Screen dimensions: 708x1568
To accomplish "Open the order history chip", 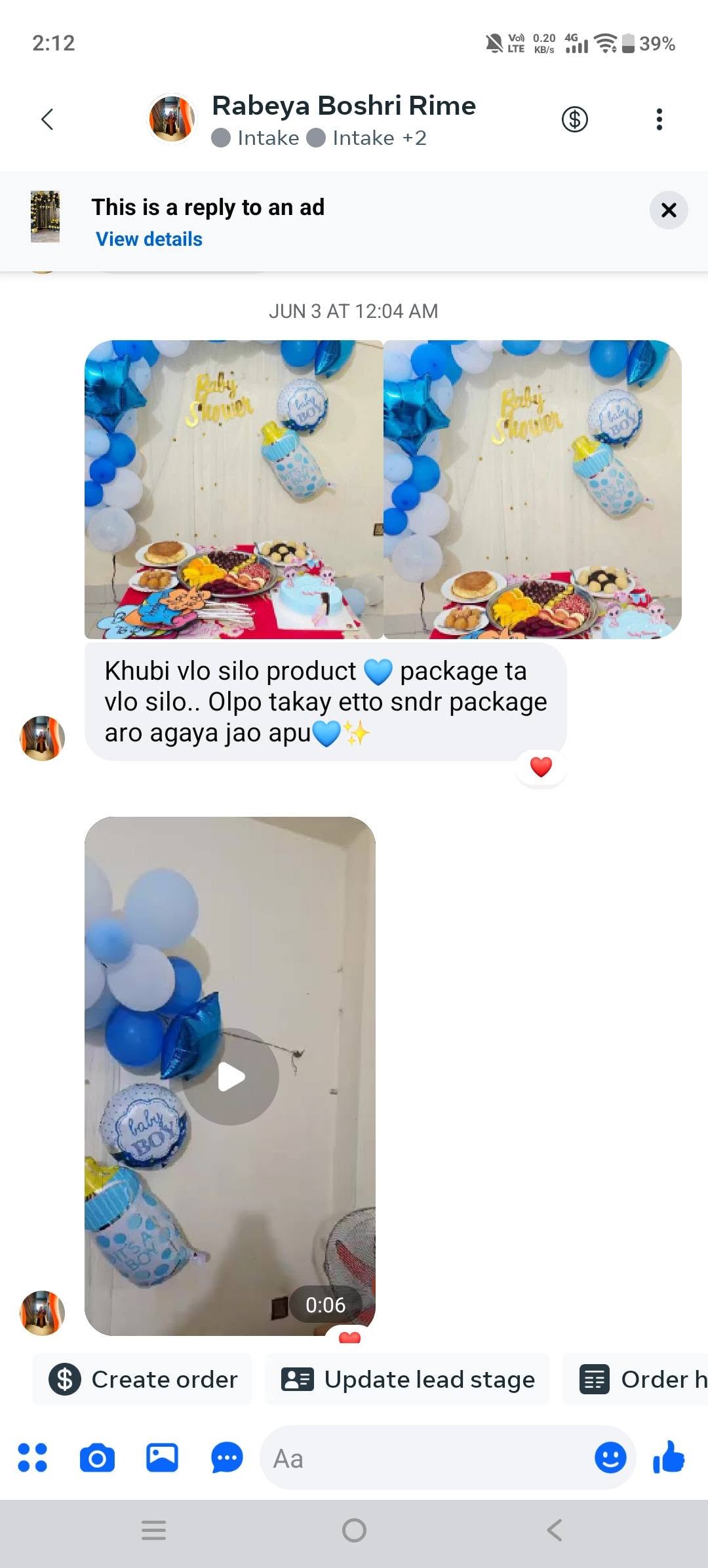I will coord(635,1379).
